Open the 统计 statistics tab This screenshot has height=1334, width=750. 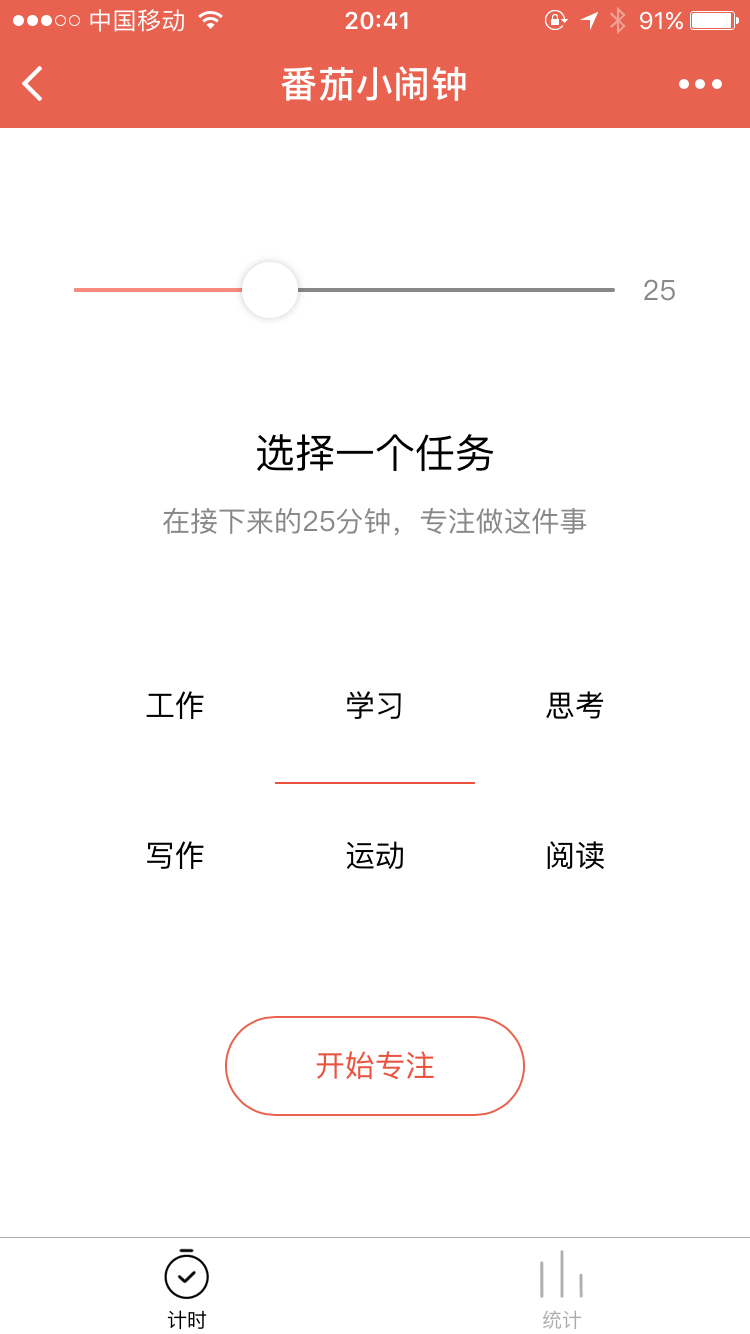pos(562,1289)
